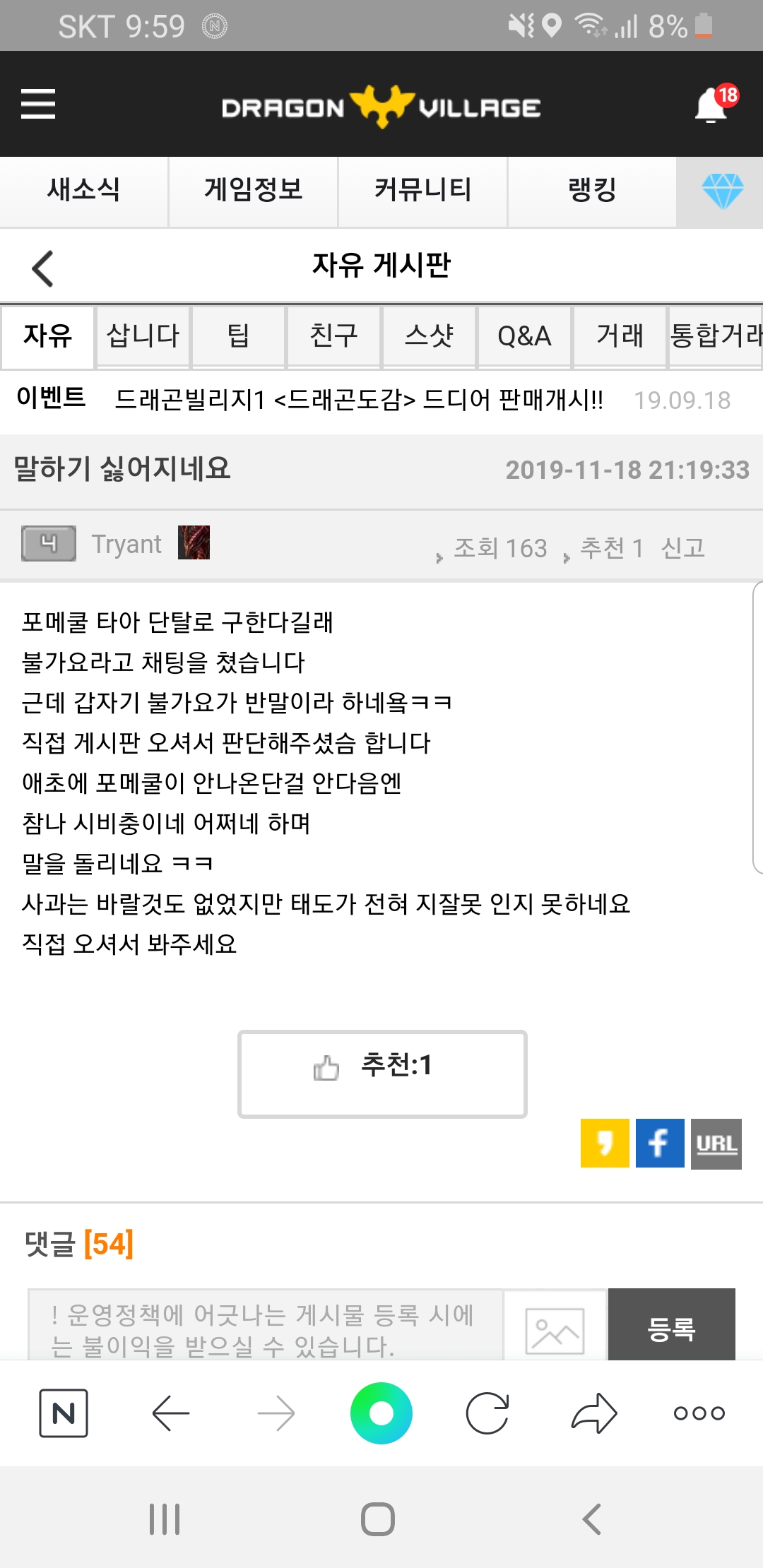Report this post with 신고
Image resolution: width=763 pixels, height=1568 pixels.
click(682, 547)
